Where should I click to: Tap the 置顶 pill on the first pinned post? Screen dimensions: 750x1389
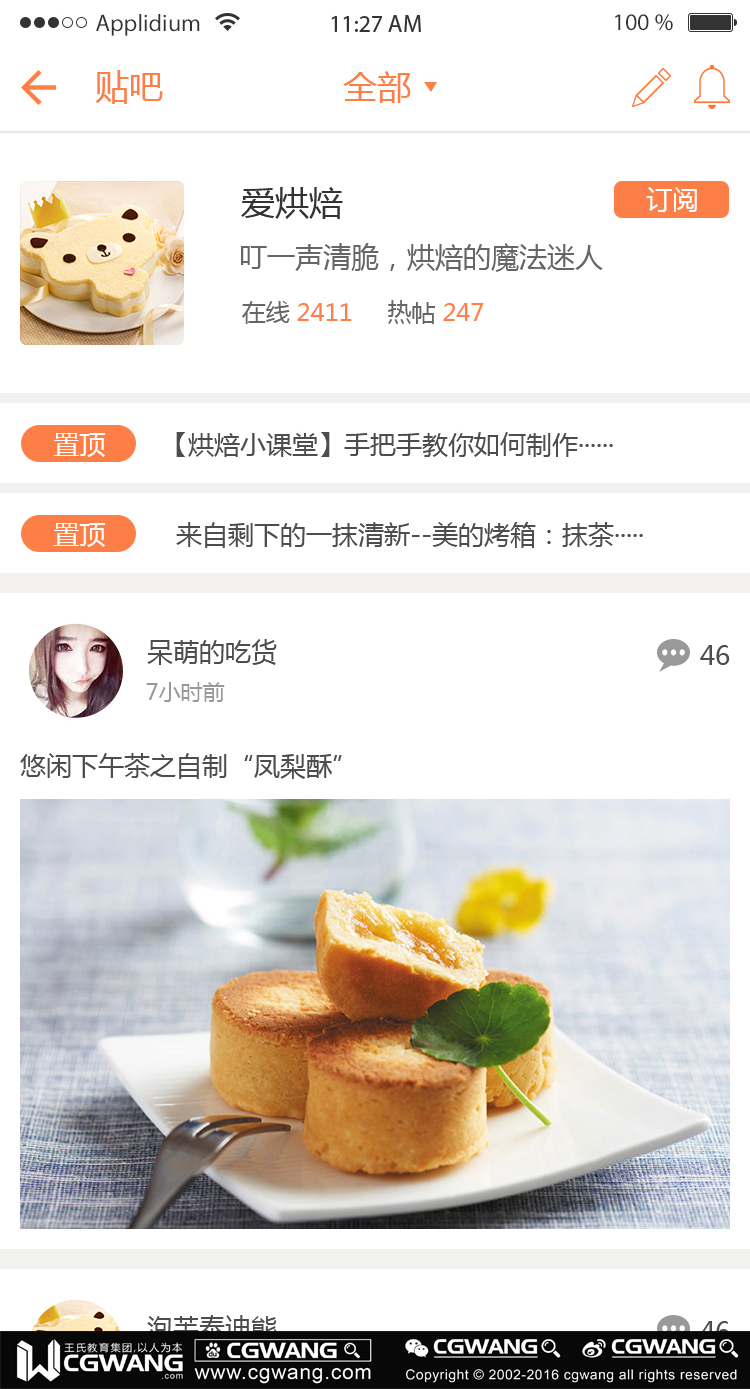click(x=78, y=443)
